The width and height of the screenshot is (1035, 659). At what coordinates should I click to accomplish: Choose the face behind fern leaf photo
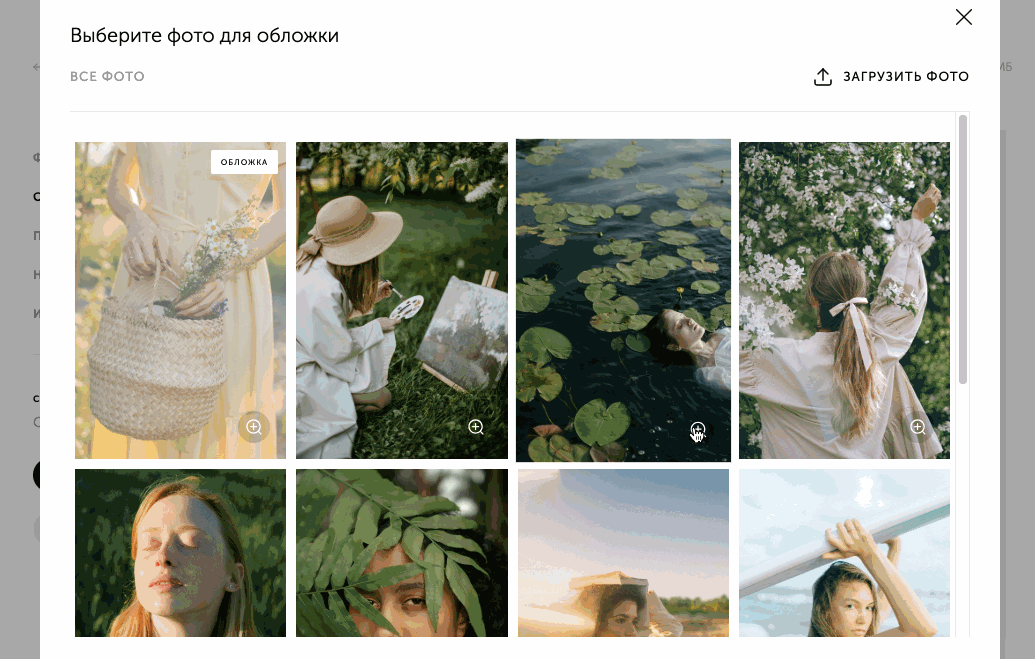point(401,553)
